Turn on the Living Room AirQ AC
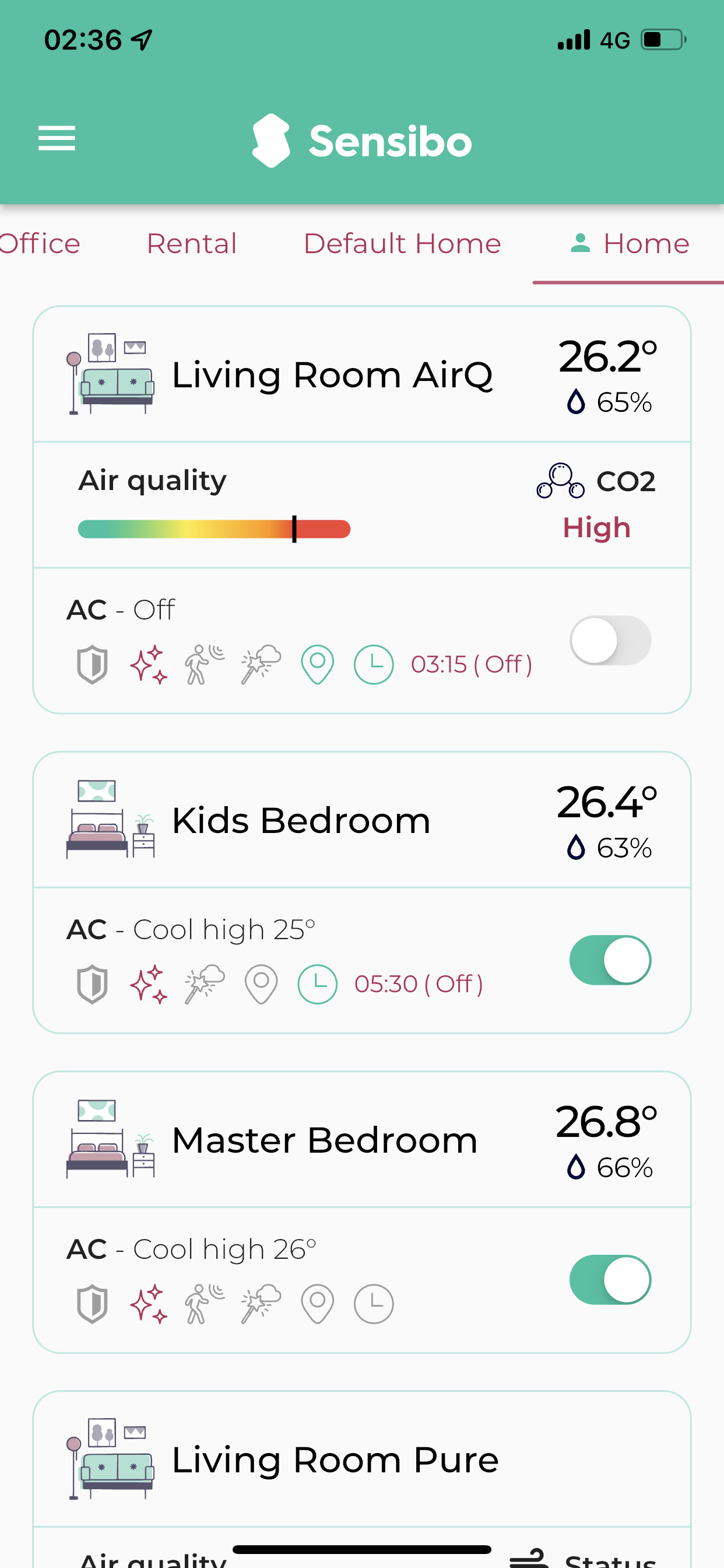This screenshot has height=1568, width=724. pyautogui.click(x=610, y=640)
